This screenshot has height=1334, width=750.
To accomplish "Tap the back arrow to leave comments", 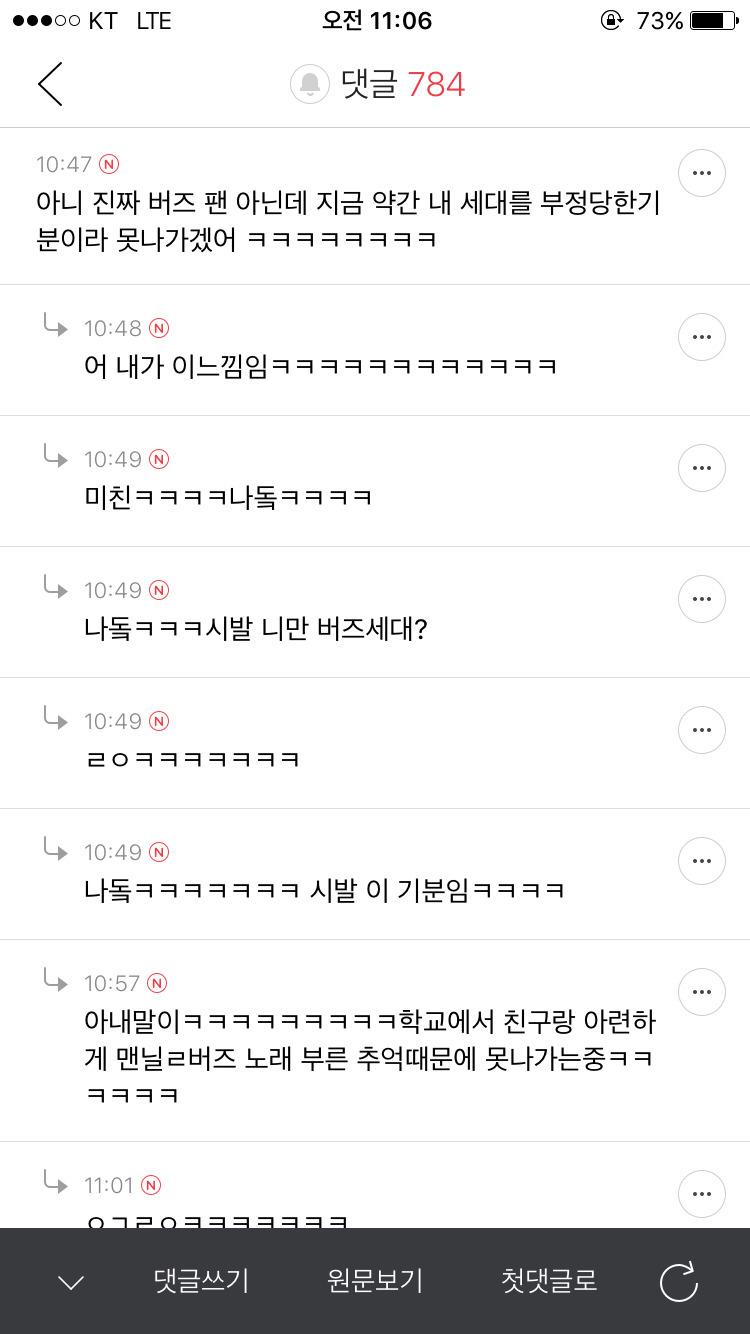I will click(50, 84).
